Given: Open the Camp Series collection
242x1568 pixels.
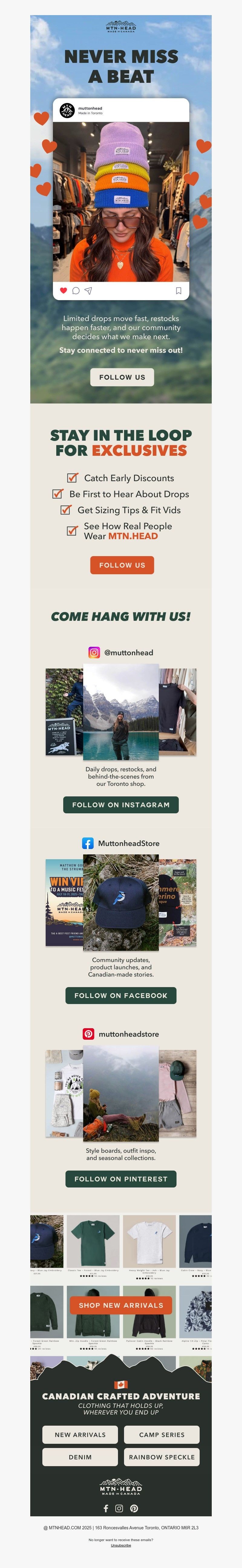Looking at the screenshot, I should [162, 1435].
